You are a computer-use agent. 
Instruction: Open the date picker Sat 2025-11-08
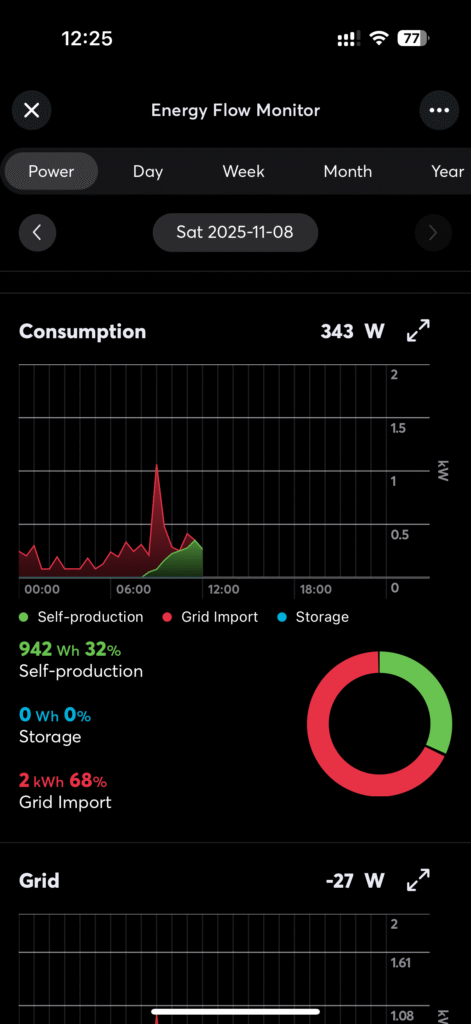coord(235,232)
